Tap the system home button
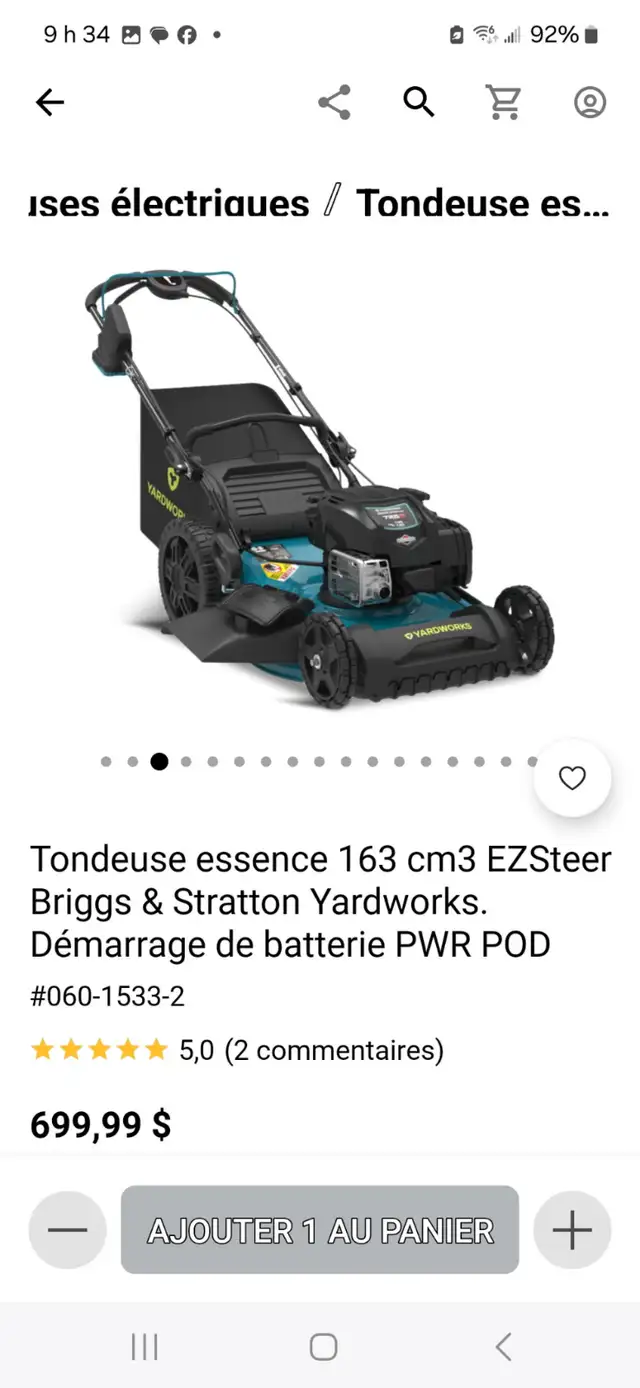This screenshot has height=1388, width=640. (x=323, y=1346)
